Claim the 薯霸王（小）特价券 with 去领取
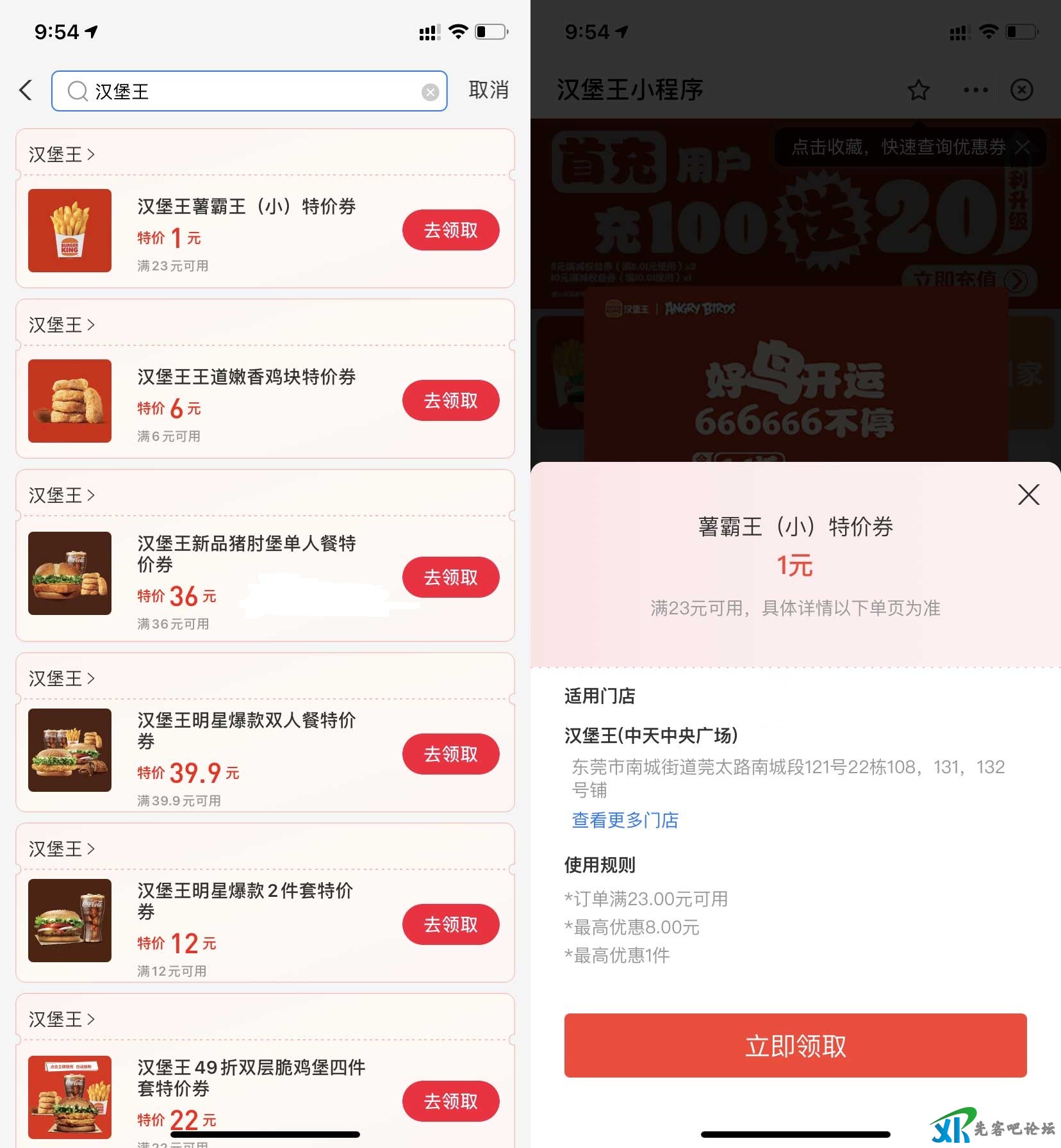The height and width of the screenshot is (1148, 1061). 450,230
